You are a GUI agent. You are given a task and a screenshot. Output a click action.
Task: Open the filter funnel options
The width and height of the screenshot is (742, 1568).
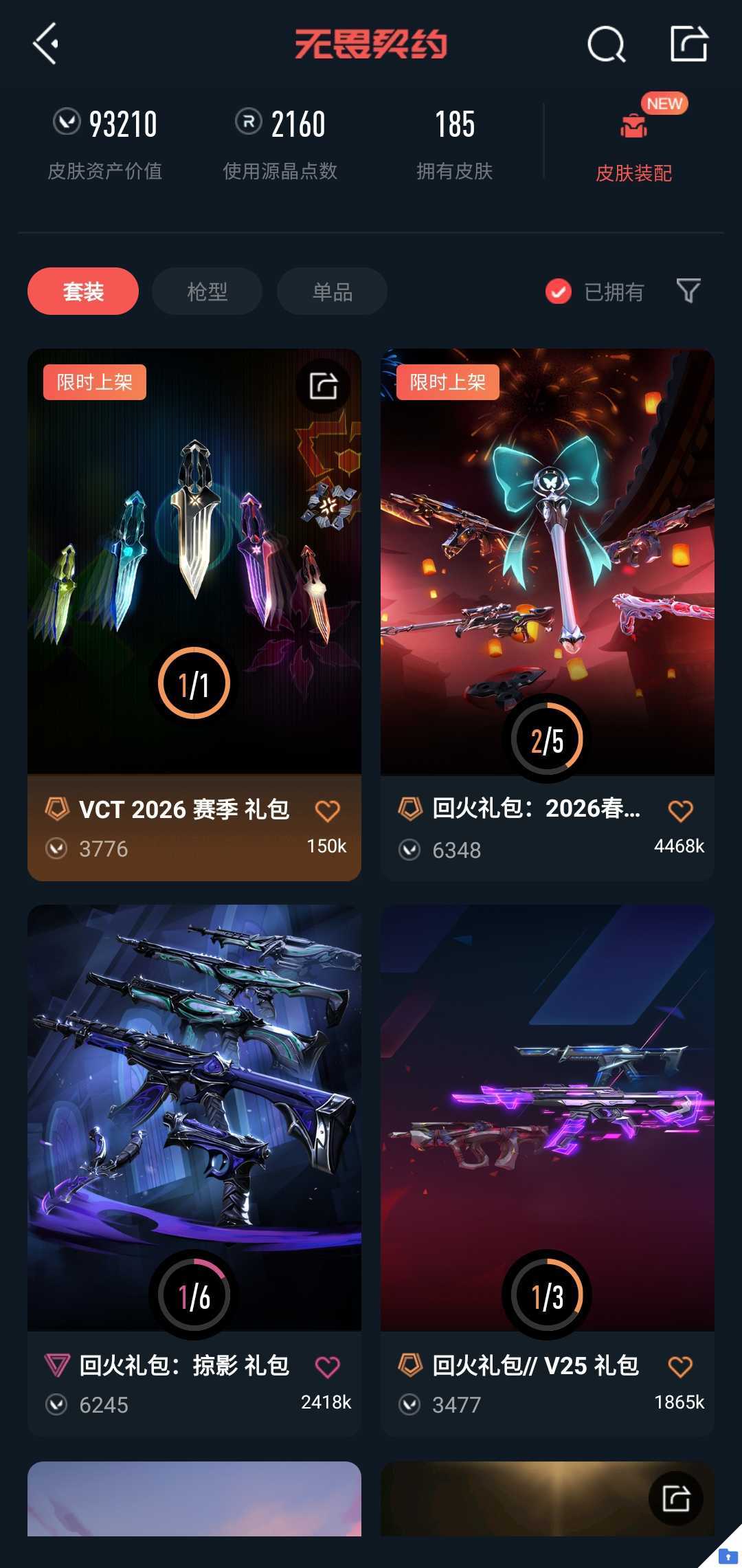(x=688, y=291)
